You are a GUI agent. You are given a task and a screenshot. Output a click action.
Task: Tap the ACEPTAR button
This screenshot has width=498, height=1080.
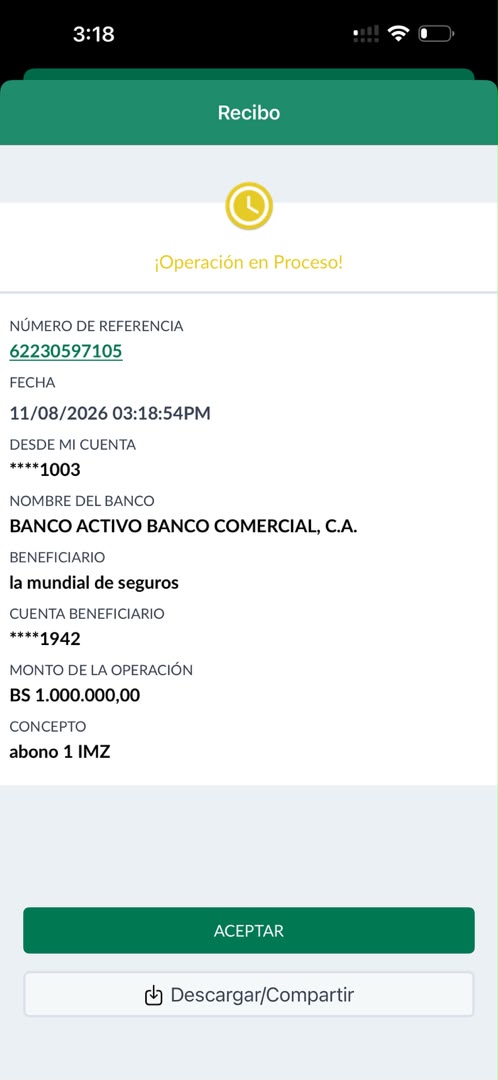coord(249,931)
